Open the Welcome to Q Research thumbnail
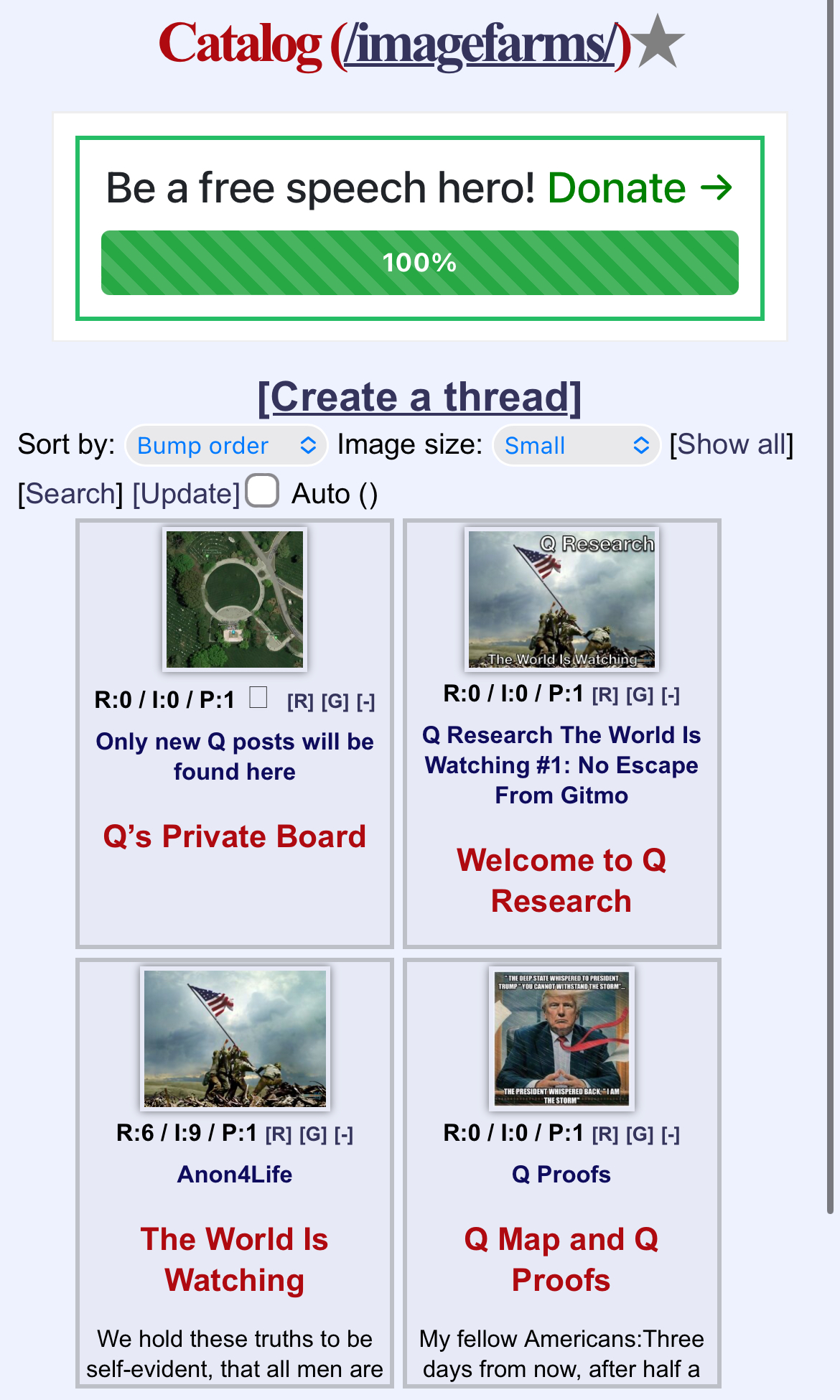 (x=561, y=599)
